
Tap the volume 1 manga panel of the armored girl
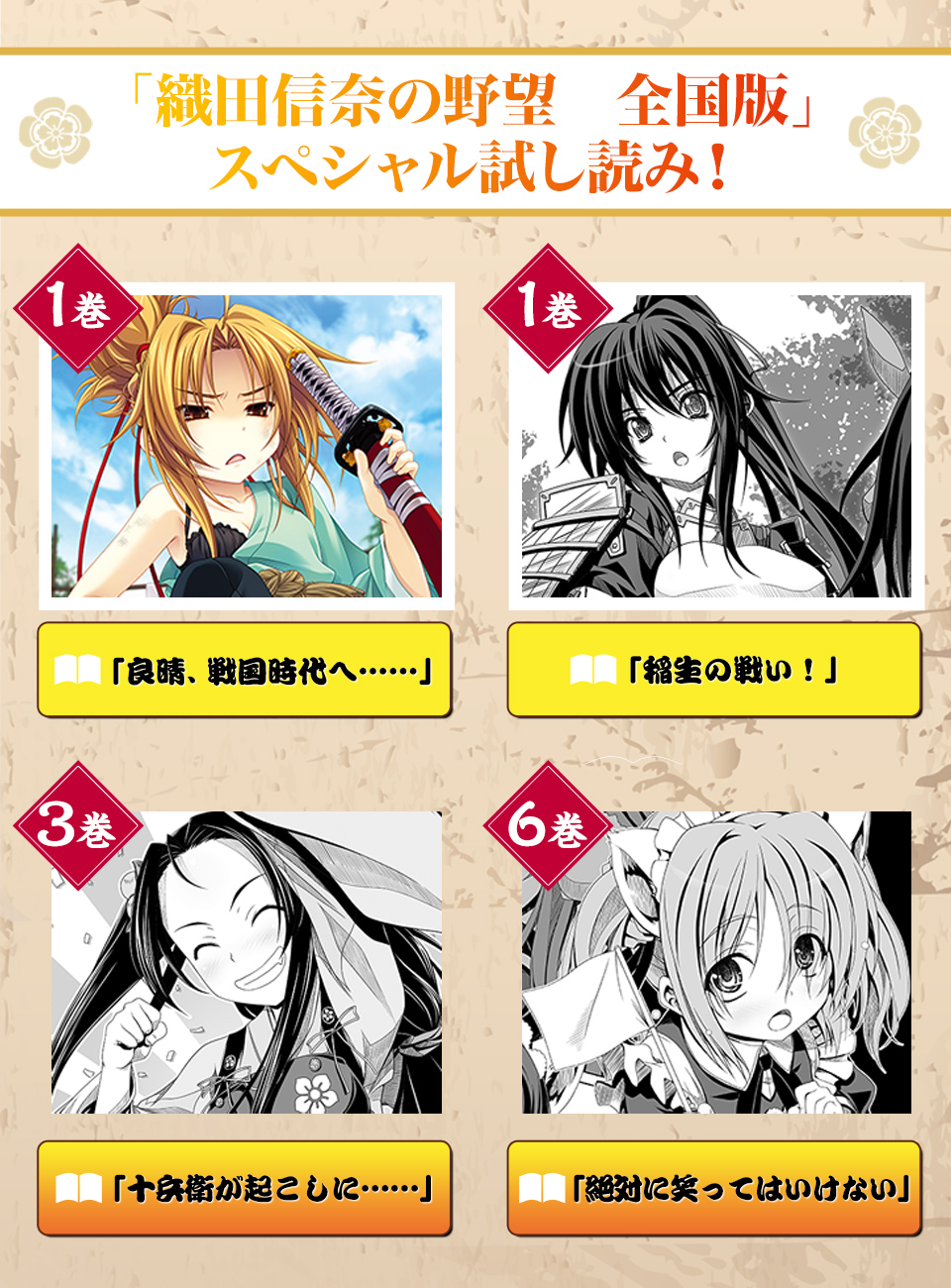(x=716, y=446)
